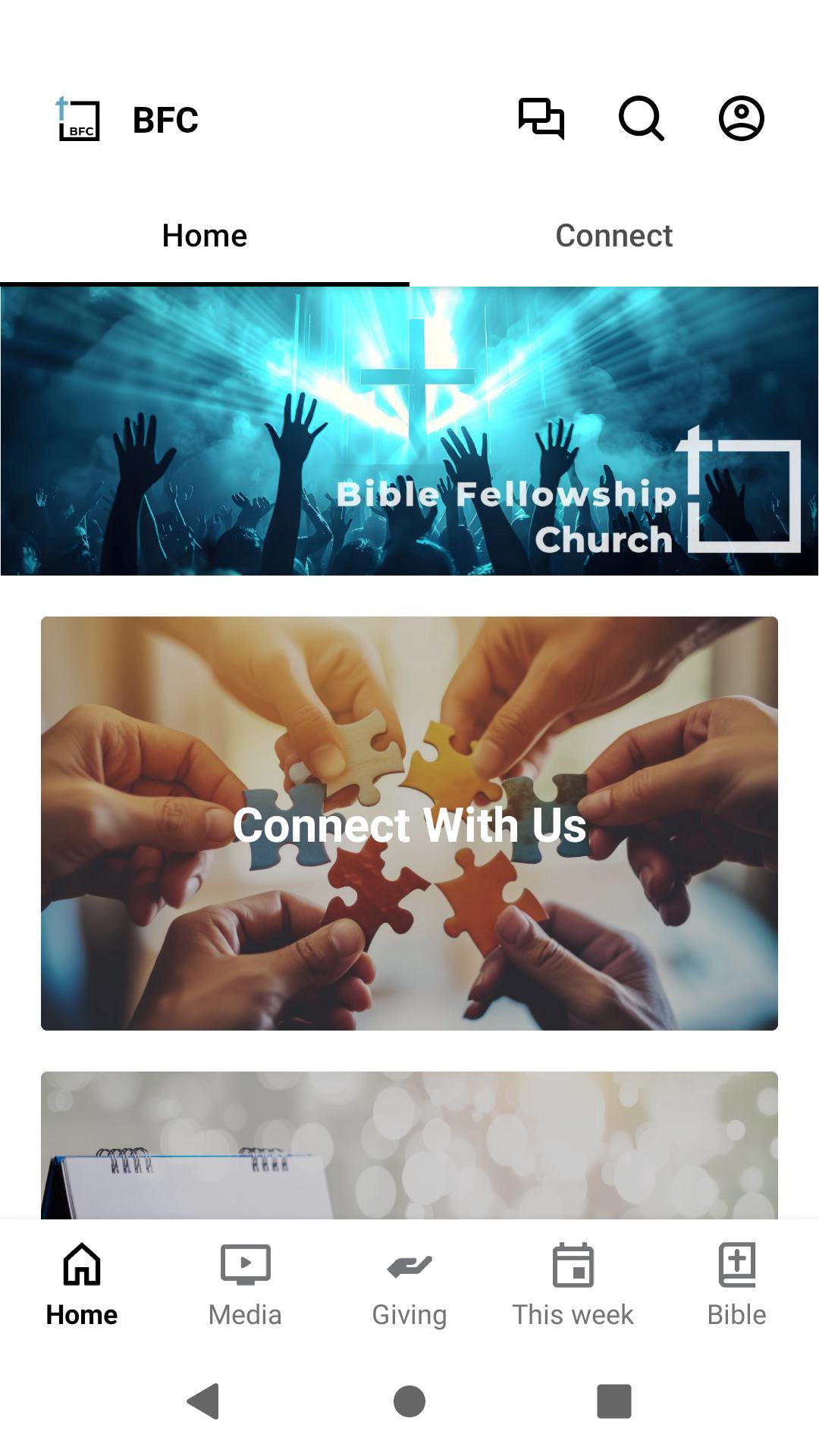Open the search icon
This screenshot has height=1456, width=819.
click(x=641, y=119)
